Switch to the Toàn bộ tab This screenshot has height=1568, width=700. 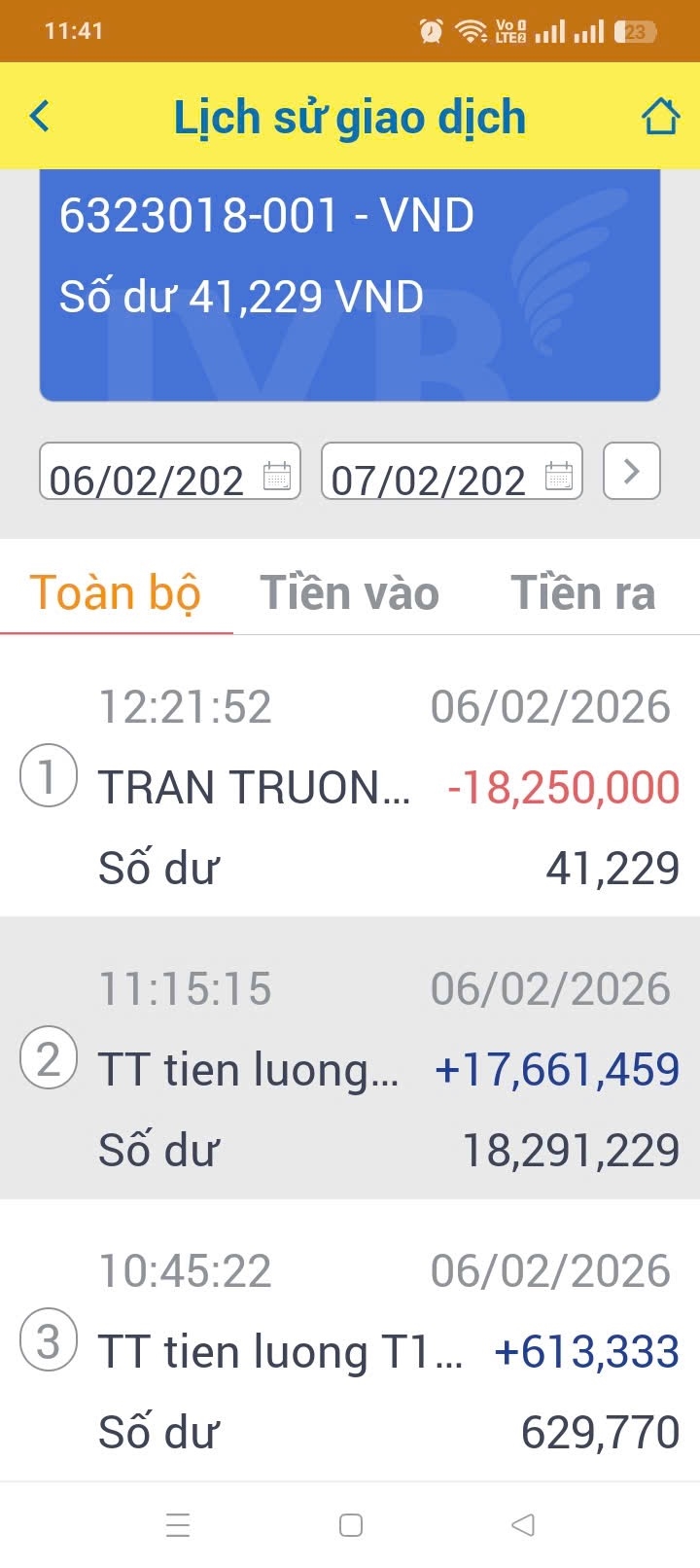tap(116, 593)
